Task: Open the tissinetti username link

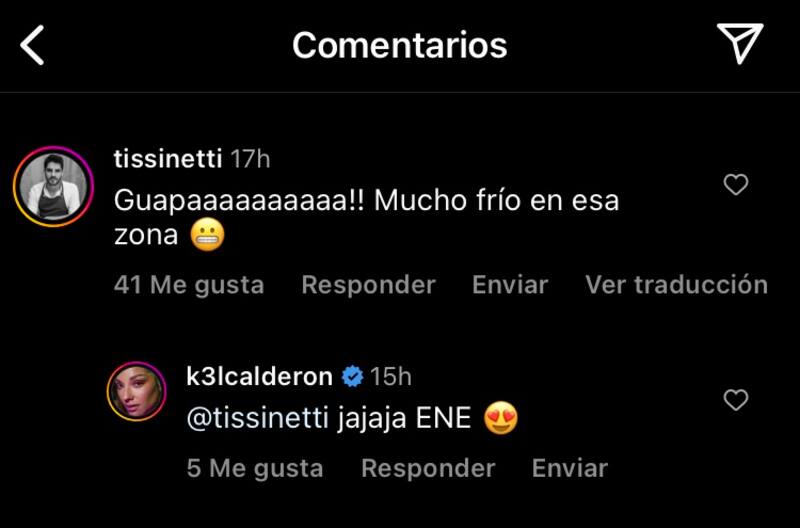Action: [x=168, y=158]
